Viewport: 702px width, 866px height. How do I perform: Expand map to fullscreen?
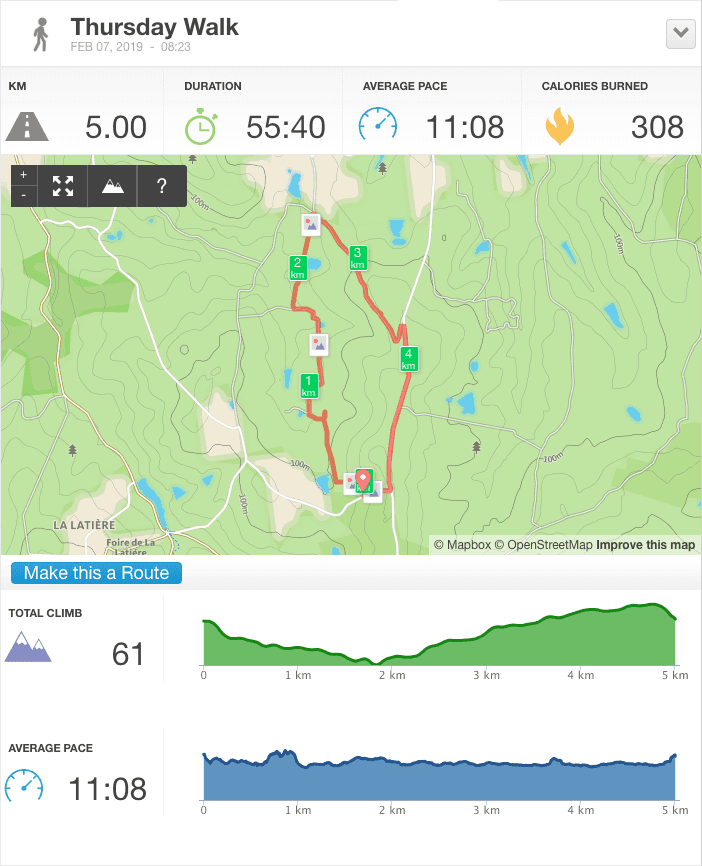pyautogui.click(x=63, y=185)
